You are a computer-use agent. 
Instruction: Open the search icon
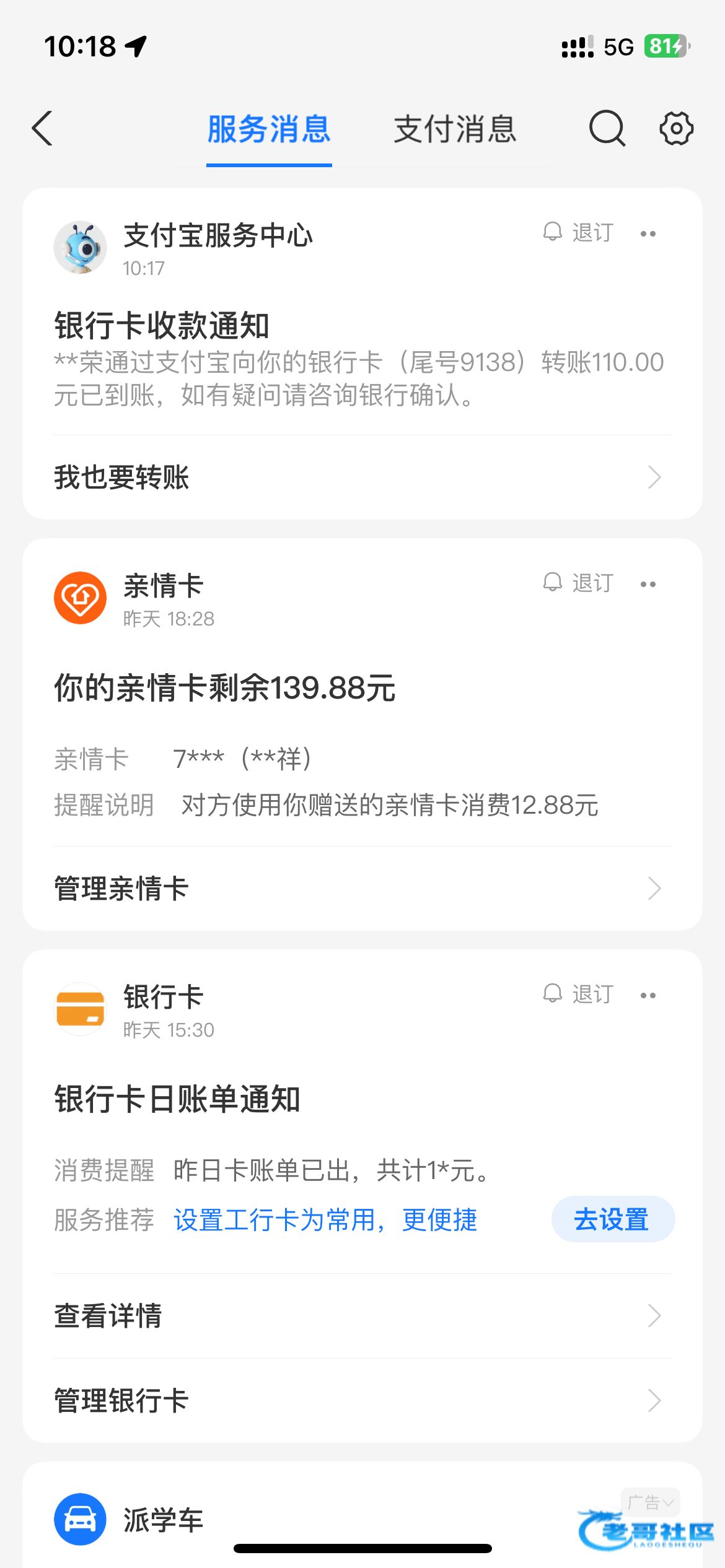pyautogui.click(x=607, y=129)
